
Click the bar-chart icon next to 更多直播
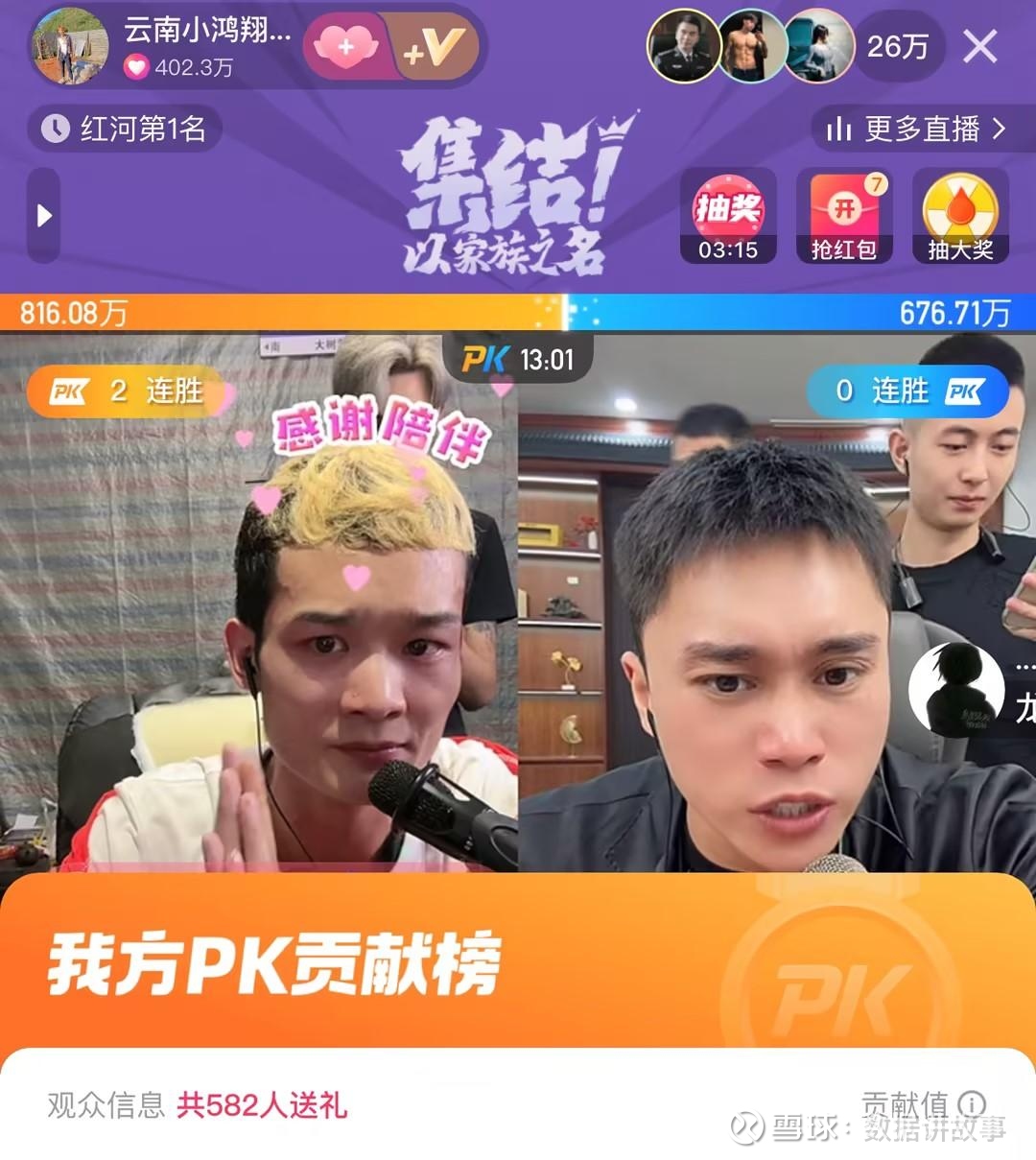coord(836,129)
